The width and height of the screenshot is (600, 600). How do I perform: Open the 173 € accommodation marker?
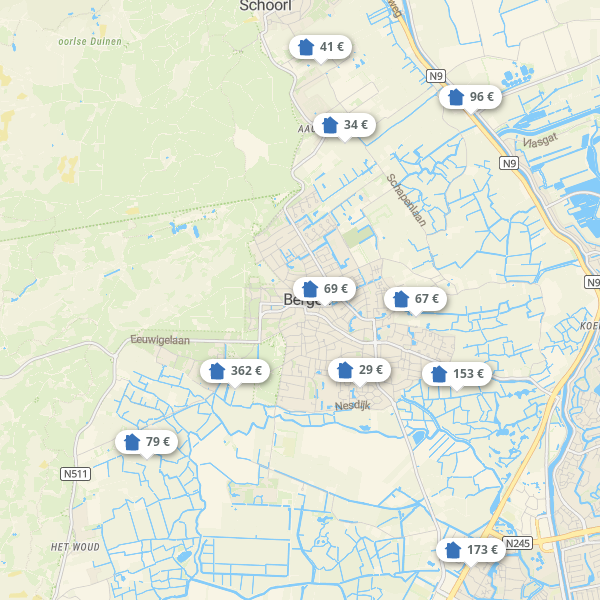pyautogui.click(x=470, y=550)
